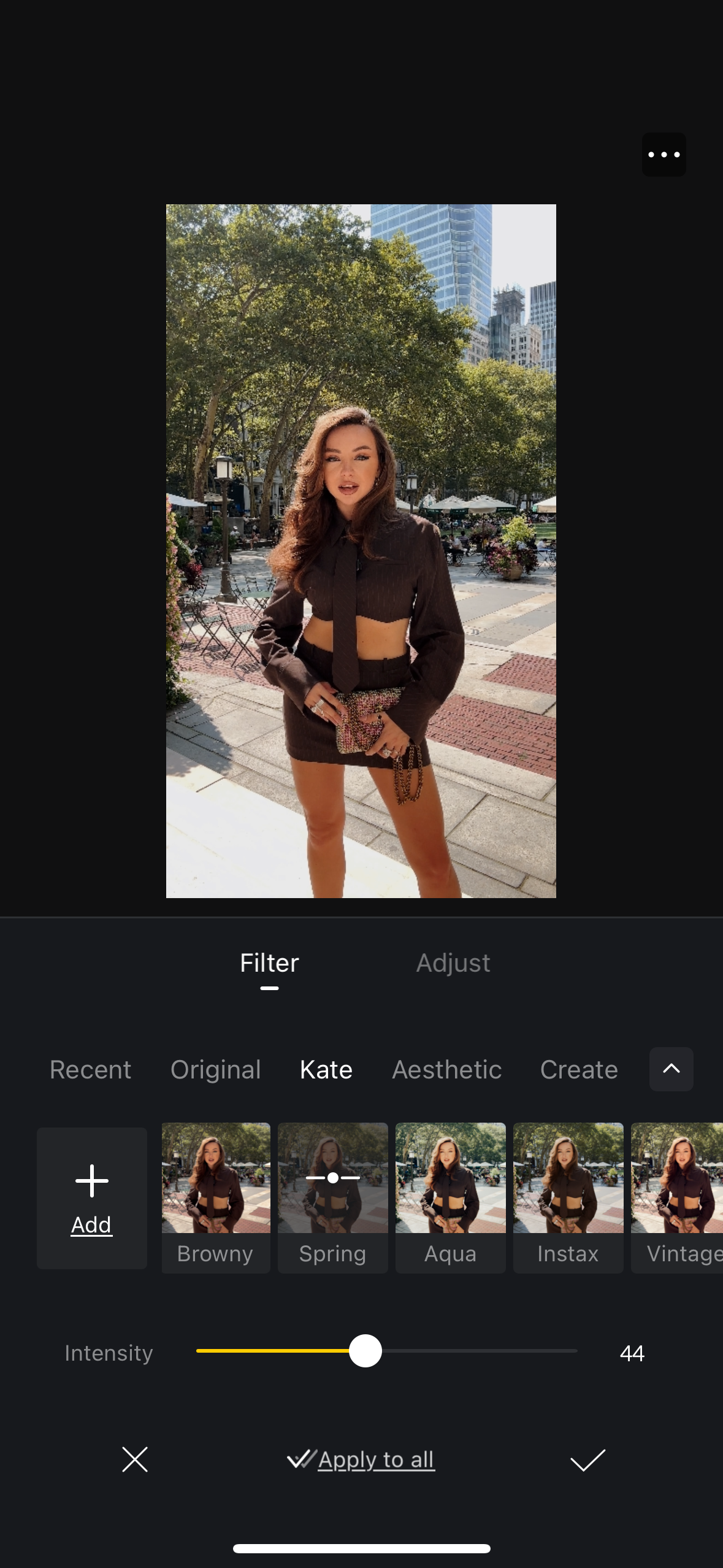Viewport: 723px width, 1568px height.
Task: Show Recent filters category
Action: (x=90, y=1070)
